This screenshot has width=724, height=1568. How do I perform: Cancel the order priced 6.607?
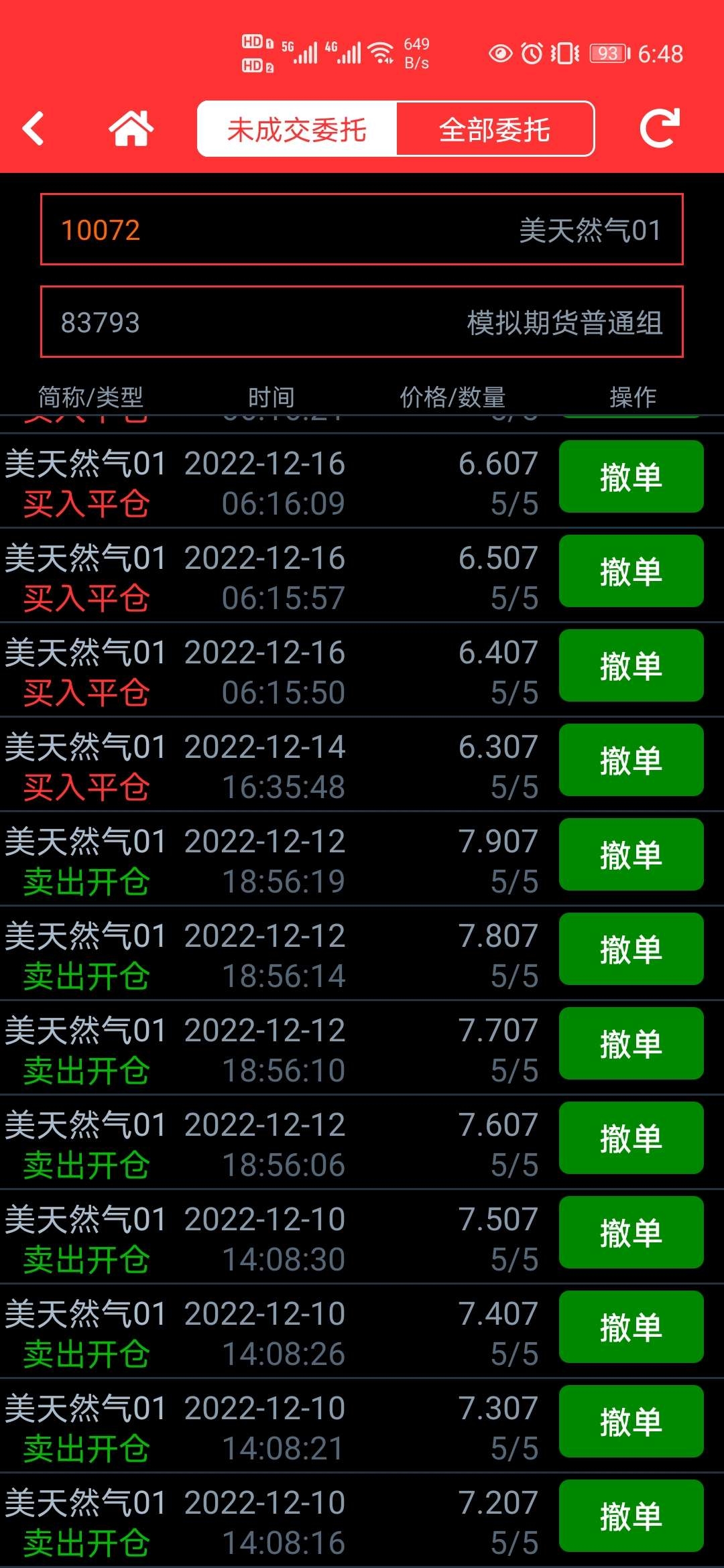[x=631, y=476]
